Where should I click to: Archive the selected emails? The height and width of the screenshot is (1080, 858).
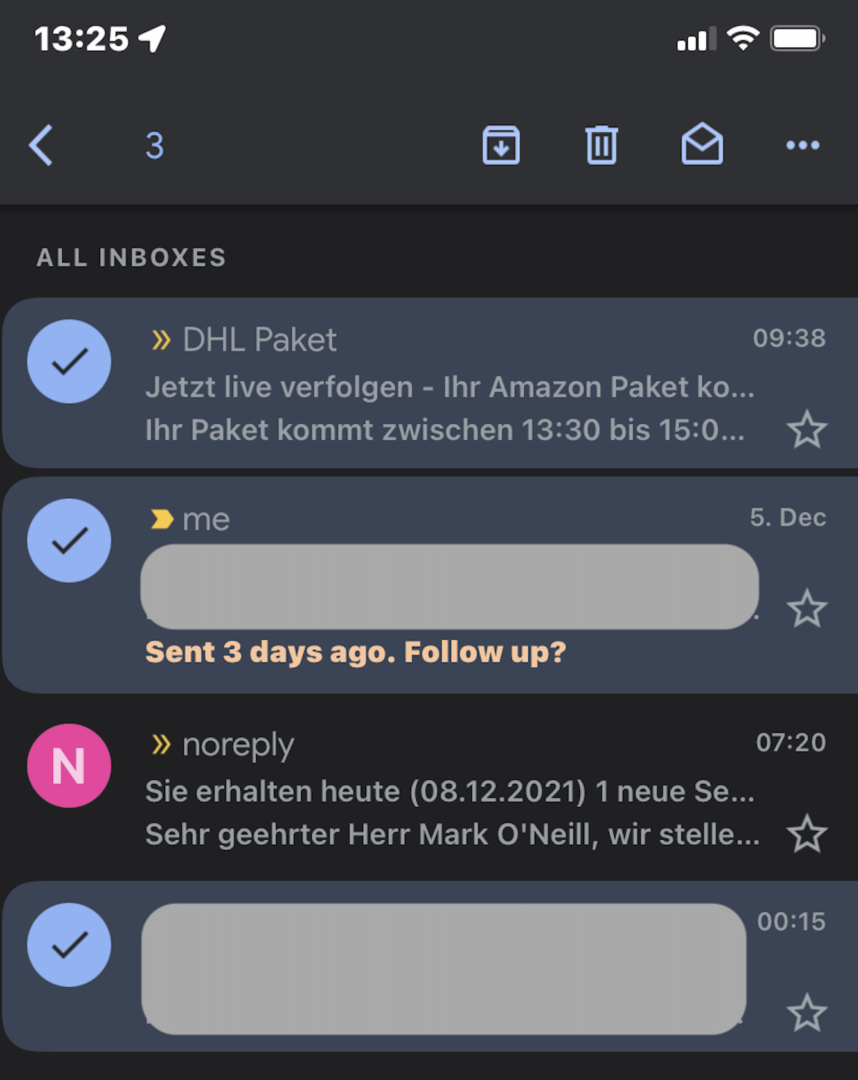click(501, 146)
